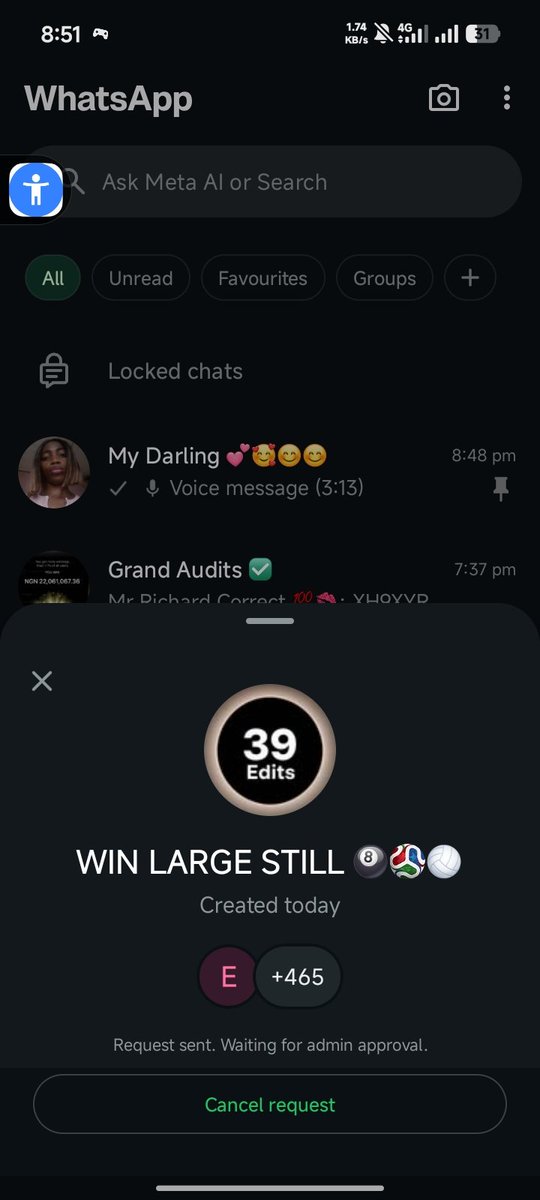This screenshot has width=540, height=1200.
Task: Tap the blue accessibility shortcut button
Action: click(x=36, y=189)
